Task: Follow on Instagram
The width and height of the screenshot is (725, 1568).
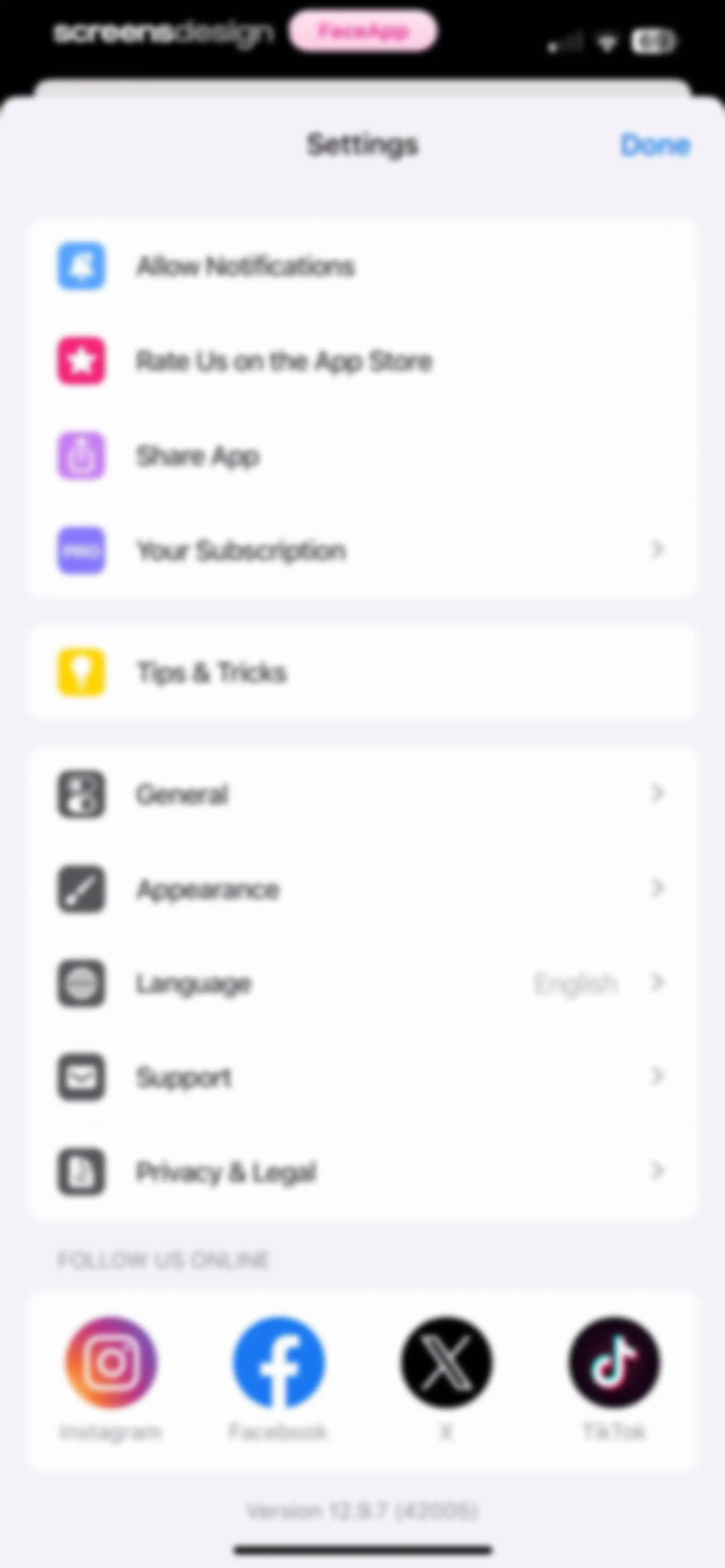Action: [x=111, y=1362]
